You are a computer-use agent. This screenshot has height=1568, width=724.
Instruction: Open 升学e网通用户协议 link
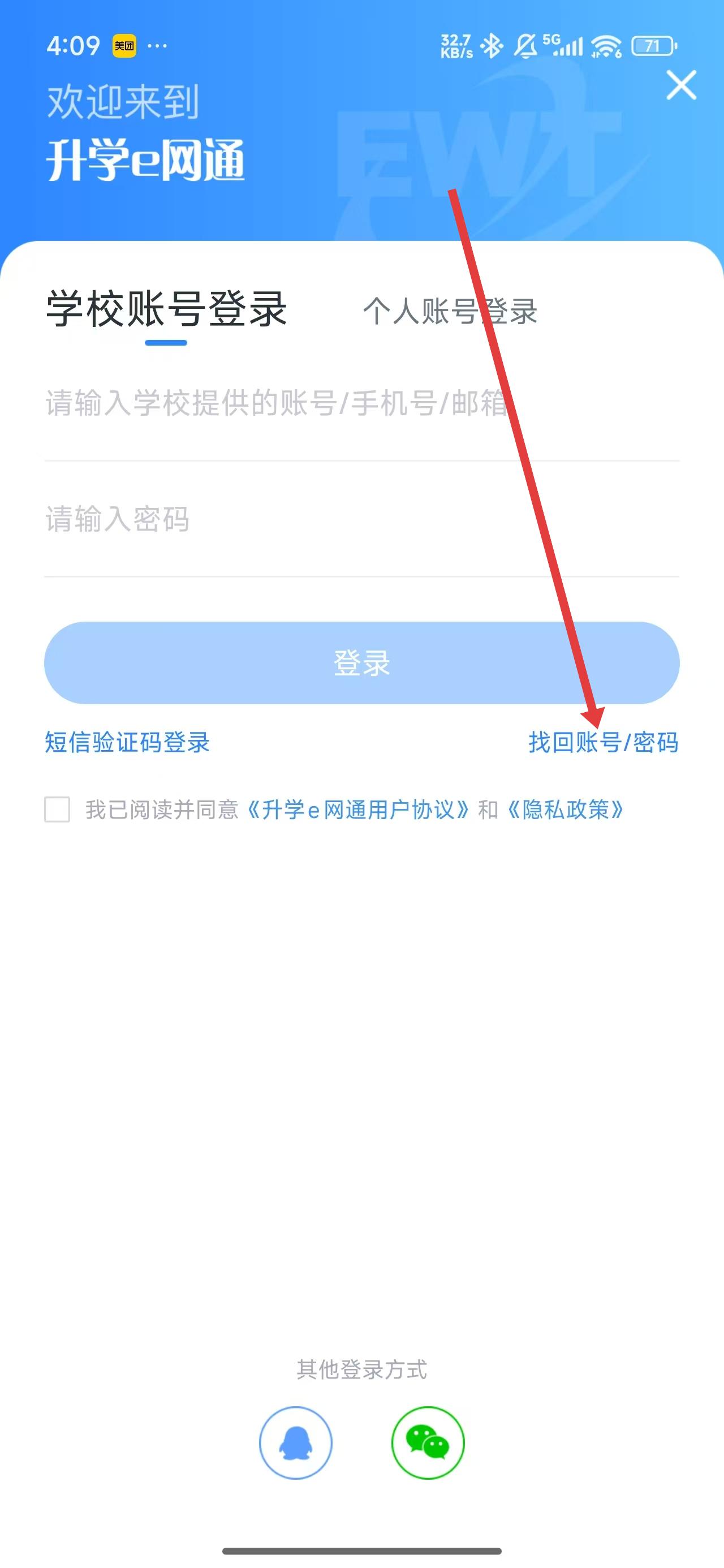point(358,809)
